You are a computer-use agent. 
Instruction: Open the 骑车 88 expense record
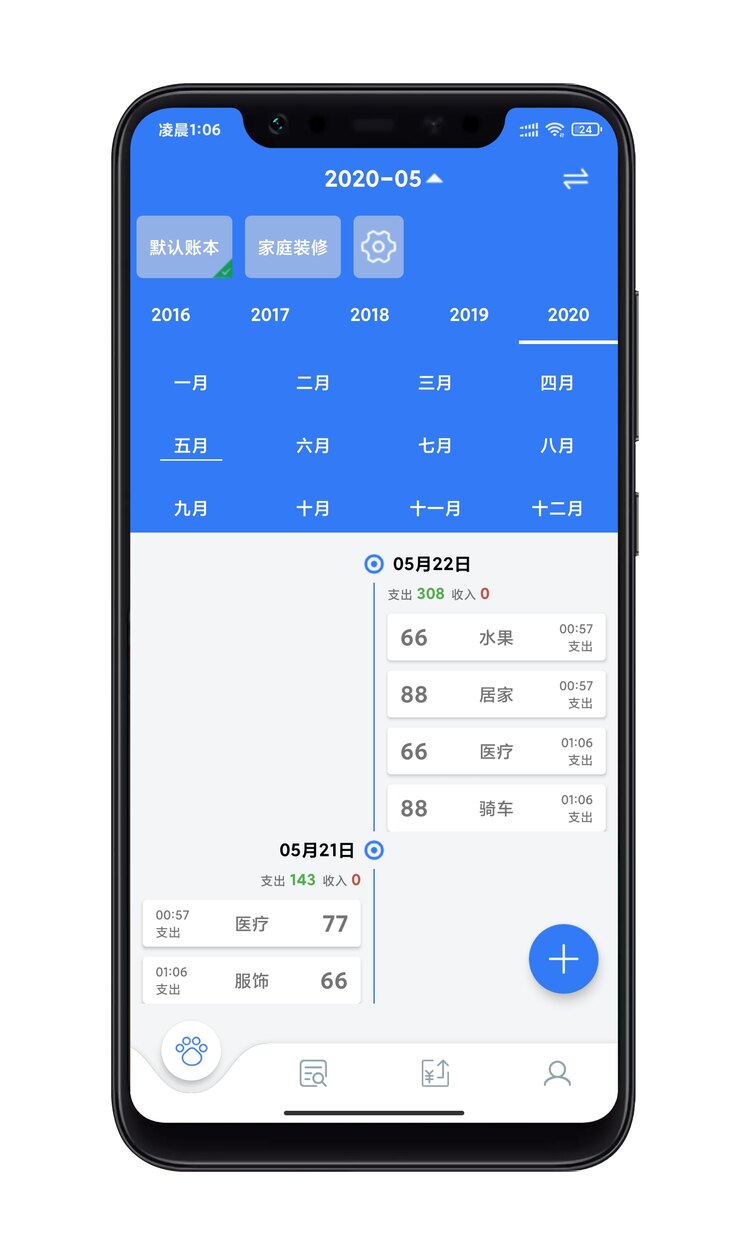[x=496, y=809]
